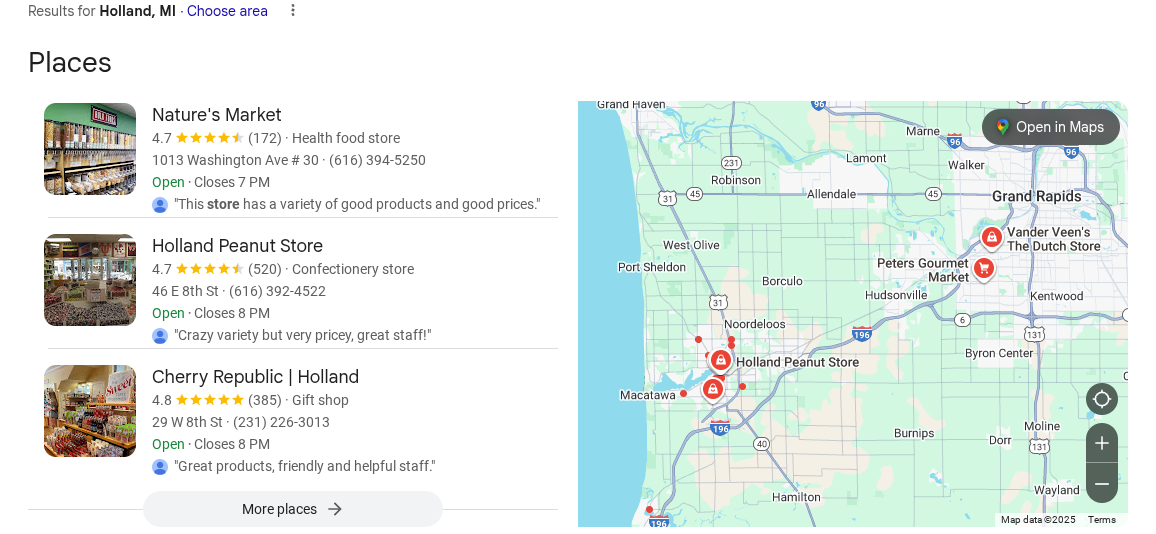The height and width of the screenshot is (534, 1156).
Task: Show More places
Action: point(292,509)
